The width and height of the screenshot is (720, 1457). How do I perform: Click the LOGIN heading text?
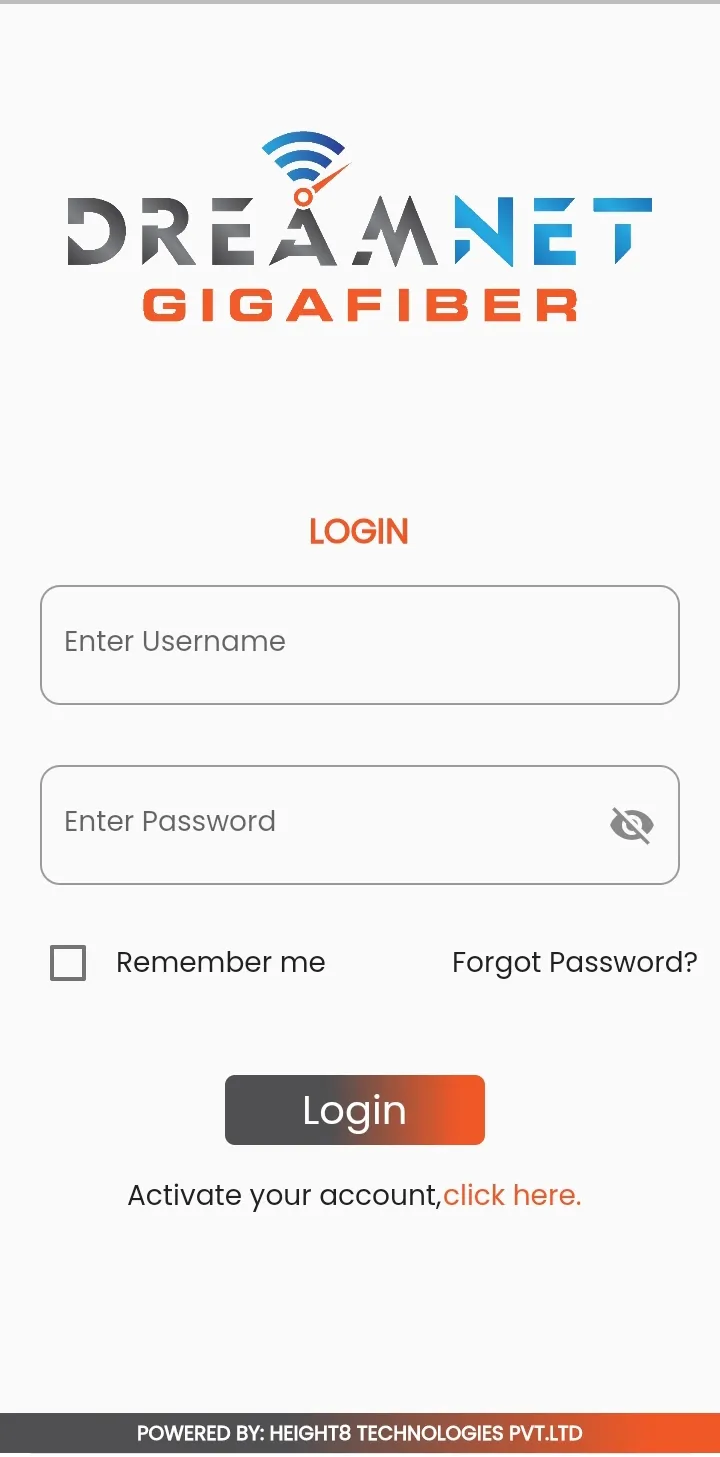click(359, 531)
